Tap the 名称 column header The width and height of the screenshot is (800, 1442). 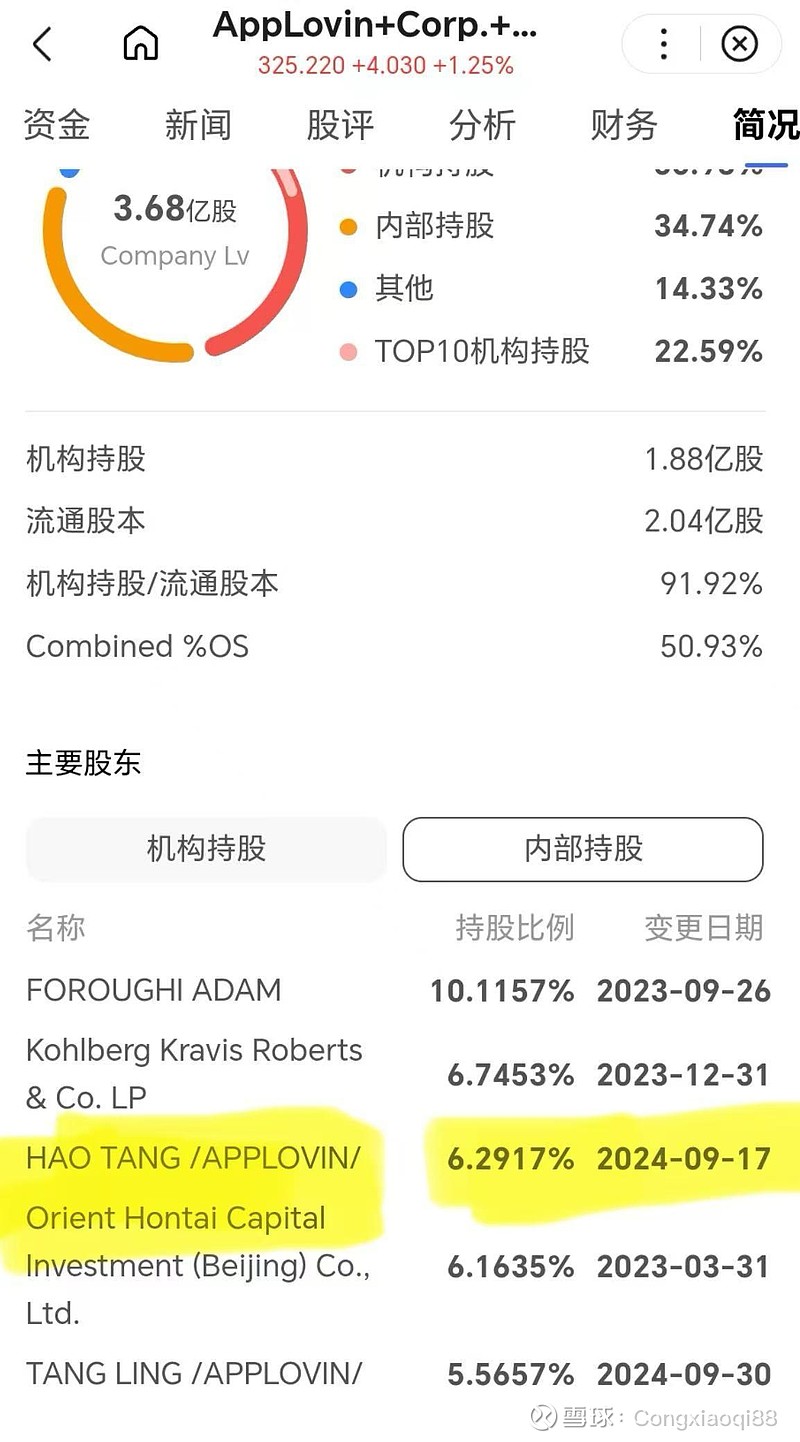tap(56, 928)
